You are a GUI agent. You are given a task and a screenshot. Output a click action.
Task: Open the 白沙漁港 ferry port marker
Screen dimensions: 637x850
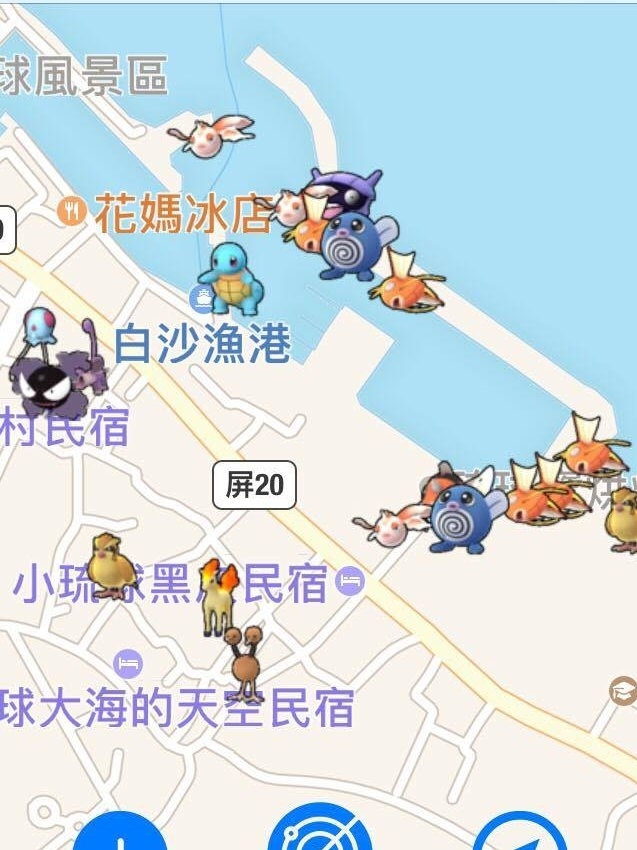(x=202, y=297)
